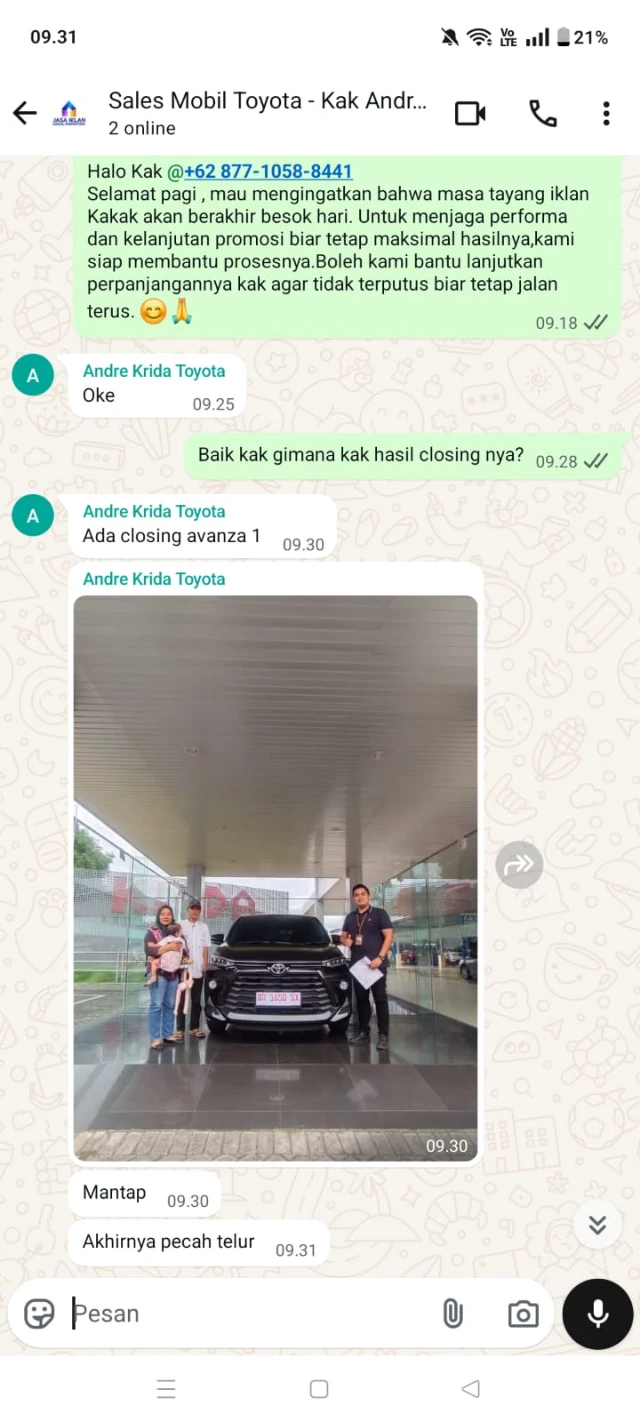
Task: Open the overflow menu
Action: 606,113
